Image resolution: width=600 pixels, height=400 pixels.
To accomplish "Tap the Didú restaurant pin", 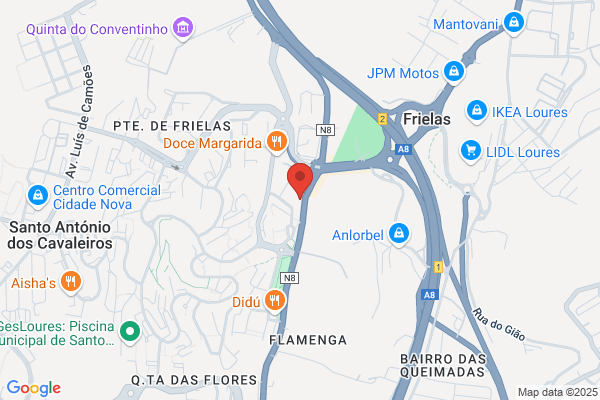I will tap(274, 301).
